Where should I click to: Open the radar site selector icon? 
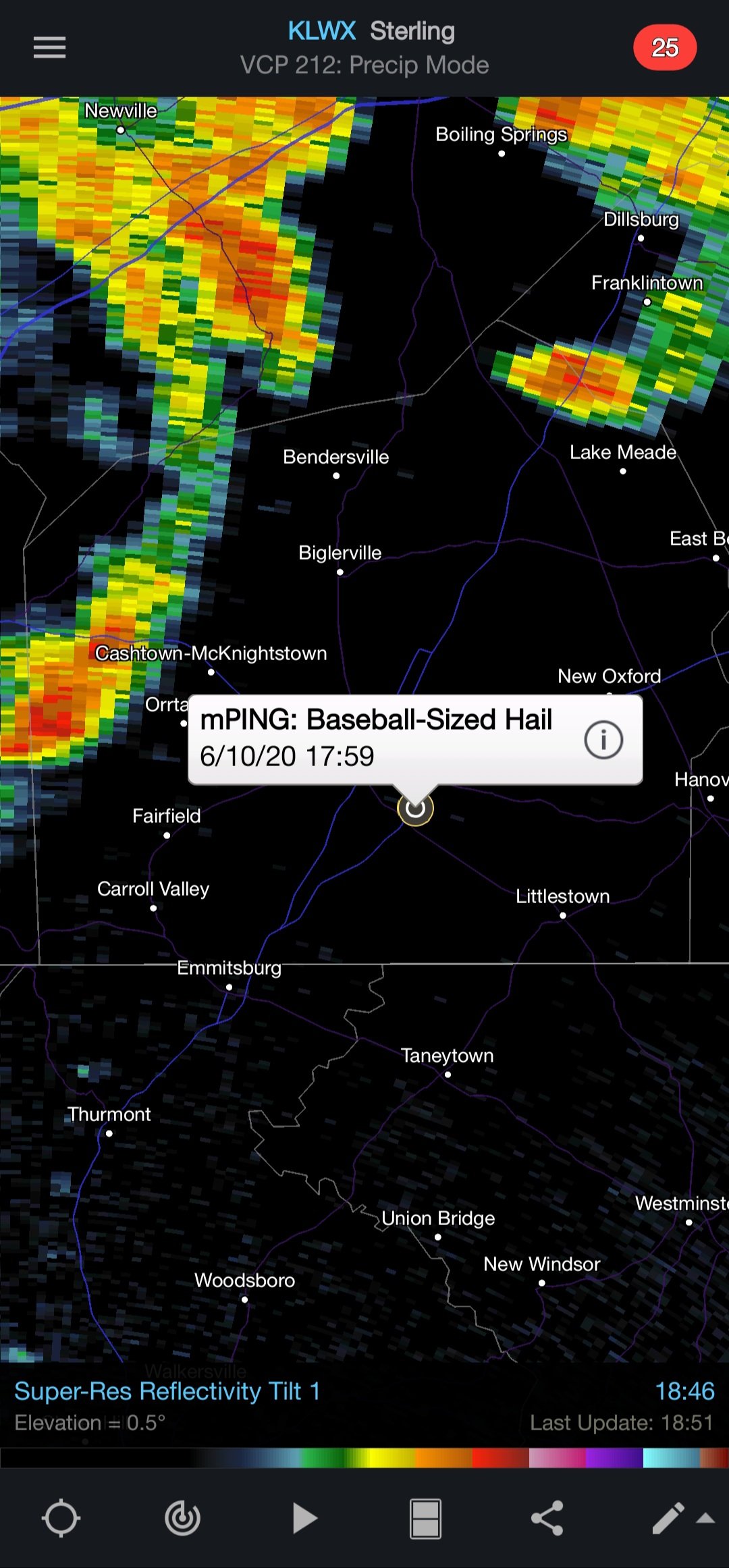[182, 1519]
